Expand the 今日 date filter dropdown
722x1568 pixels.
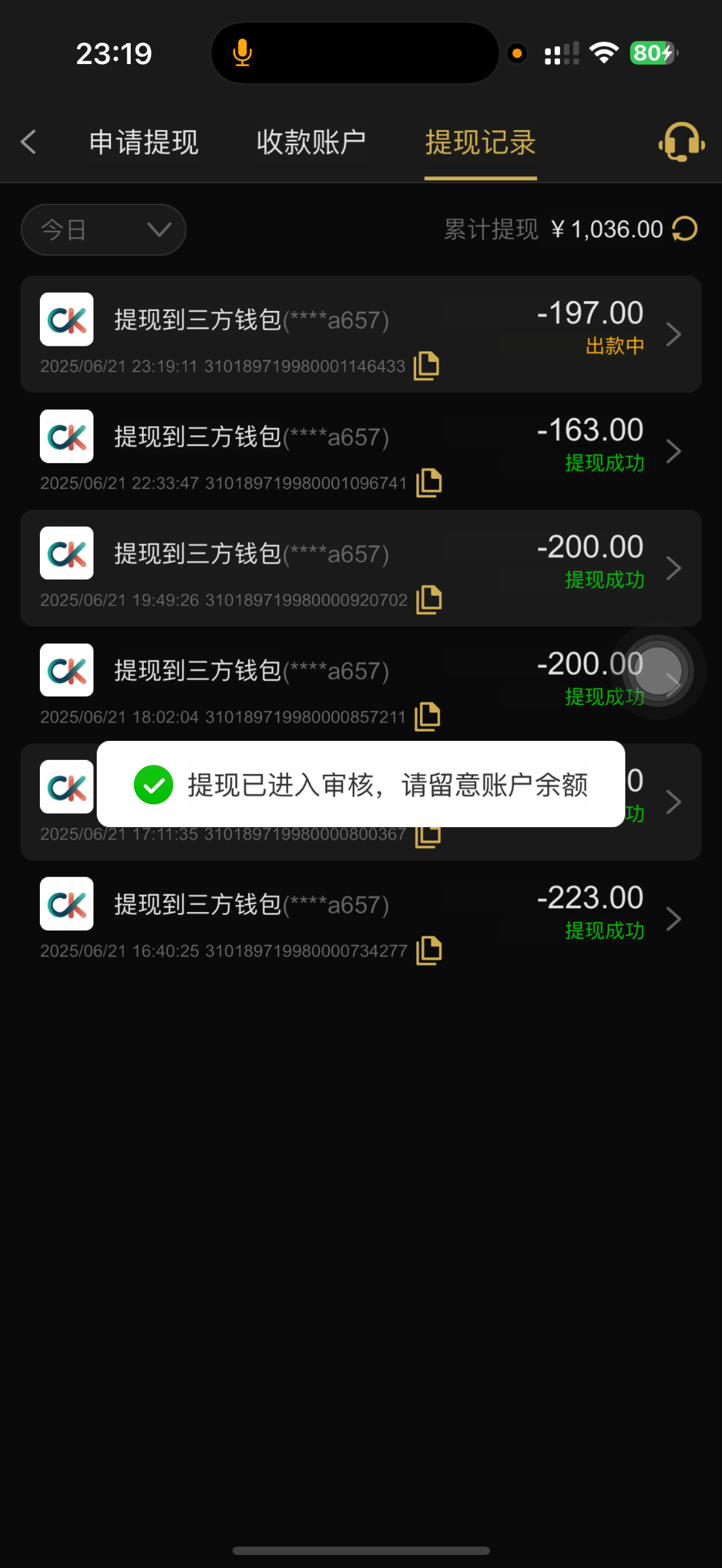pyautogui.click(x=103, y=230)
